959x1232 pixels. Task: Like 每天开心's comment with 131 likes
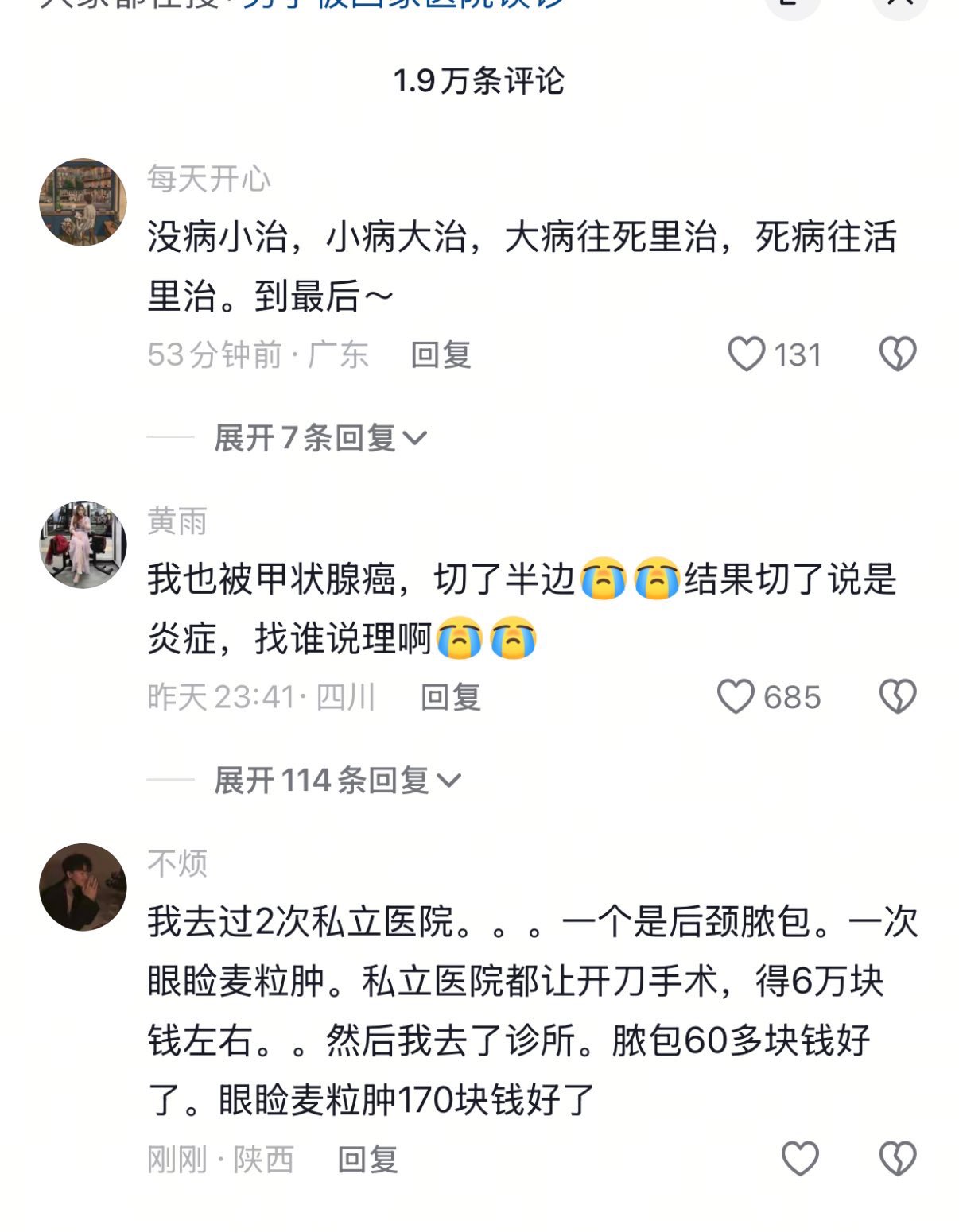coord(746,354)
